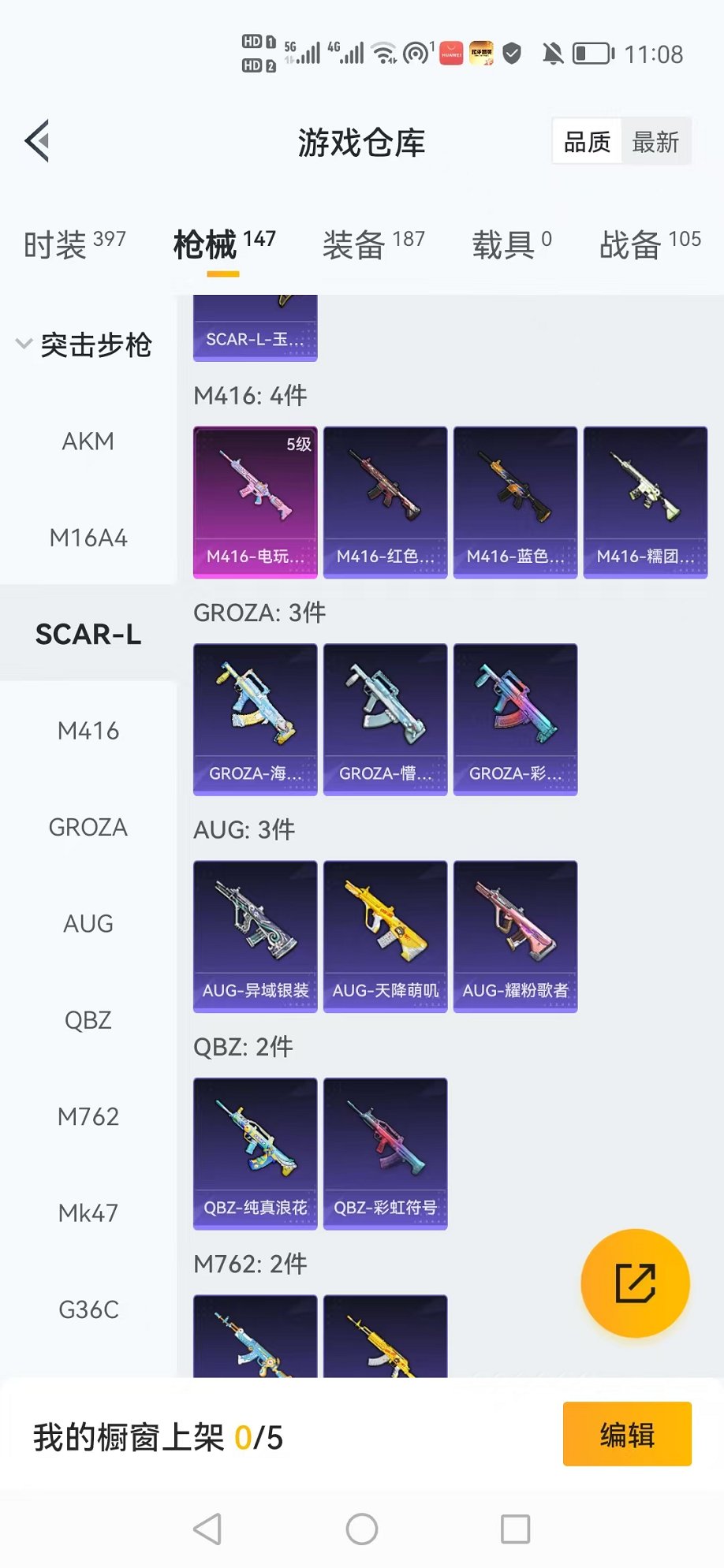Viewport: 724px width, 1568px height.
Task: Tap the 编辑 button
Action: coord(626,1434)
